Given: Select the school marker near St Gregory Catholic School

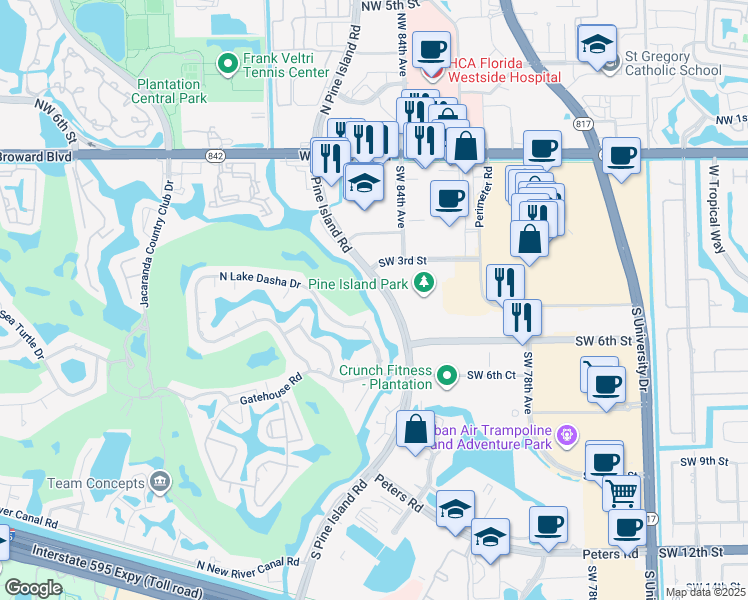Looking at the screenshot, I should [x=597, y=44].
